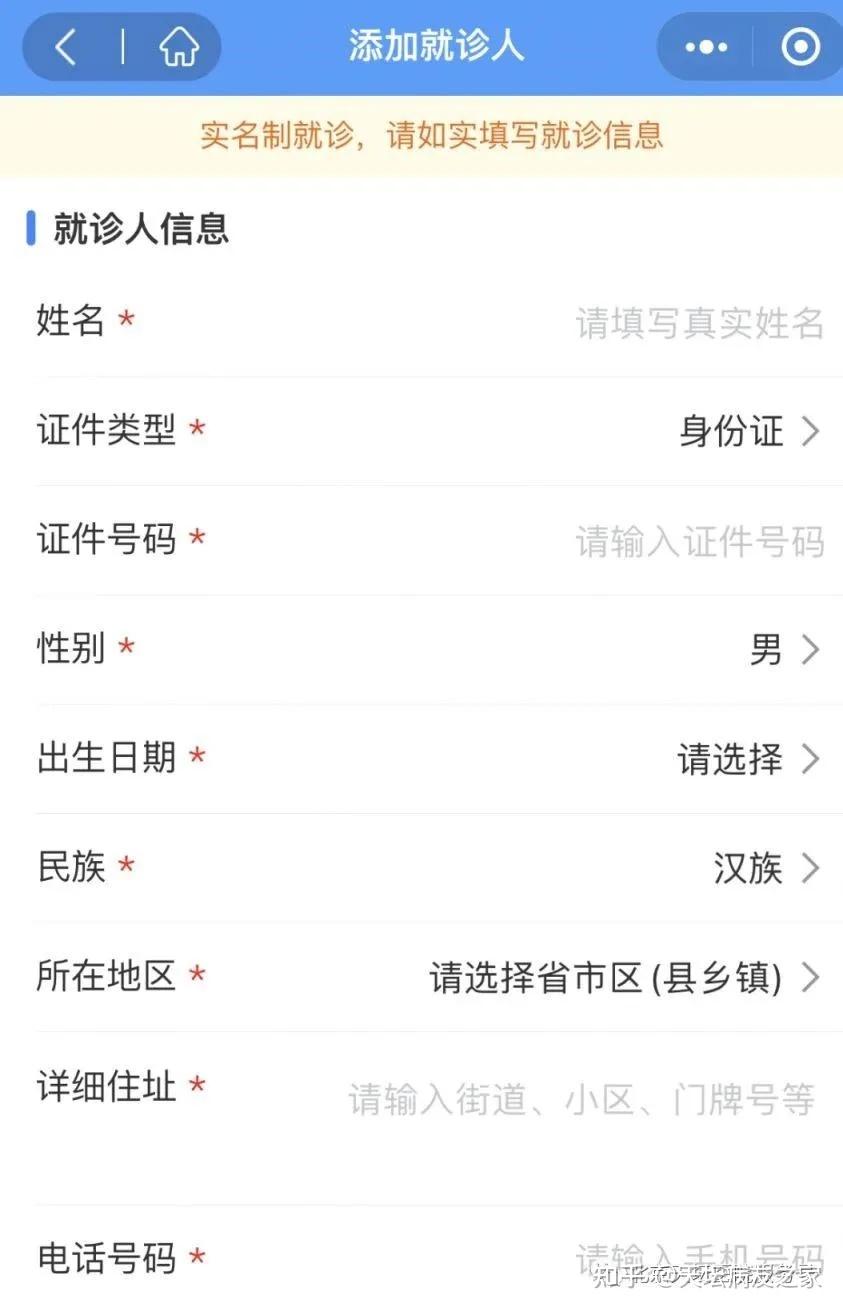This screenshot has height=1311, width=843.
Task: Enter street details in 详细住址
Action: [581, 1099]
